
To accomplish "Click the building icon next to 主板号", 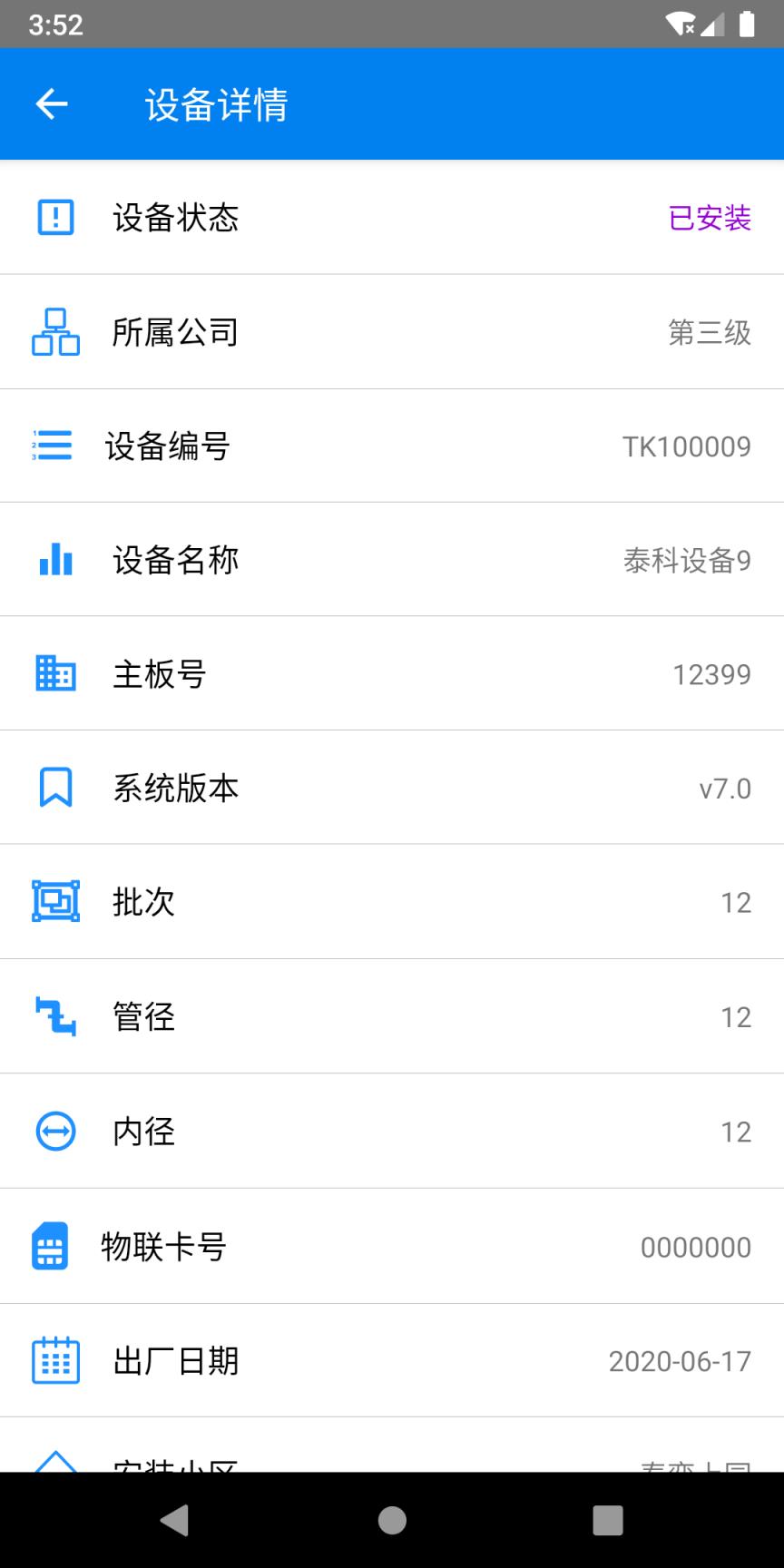I will (55, 674).
